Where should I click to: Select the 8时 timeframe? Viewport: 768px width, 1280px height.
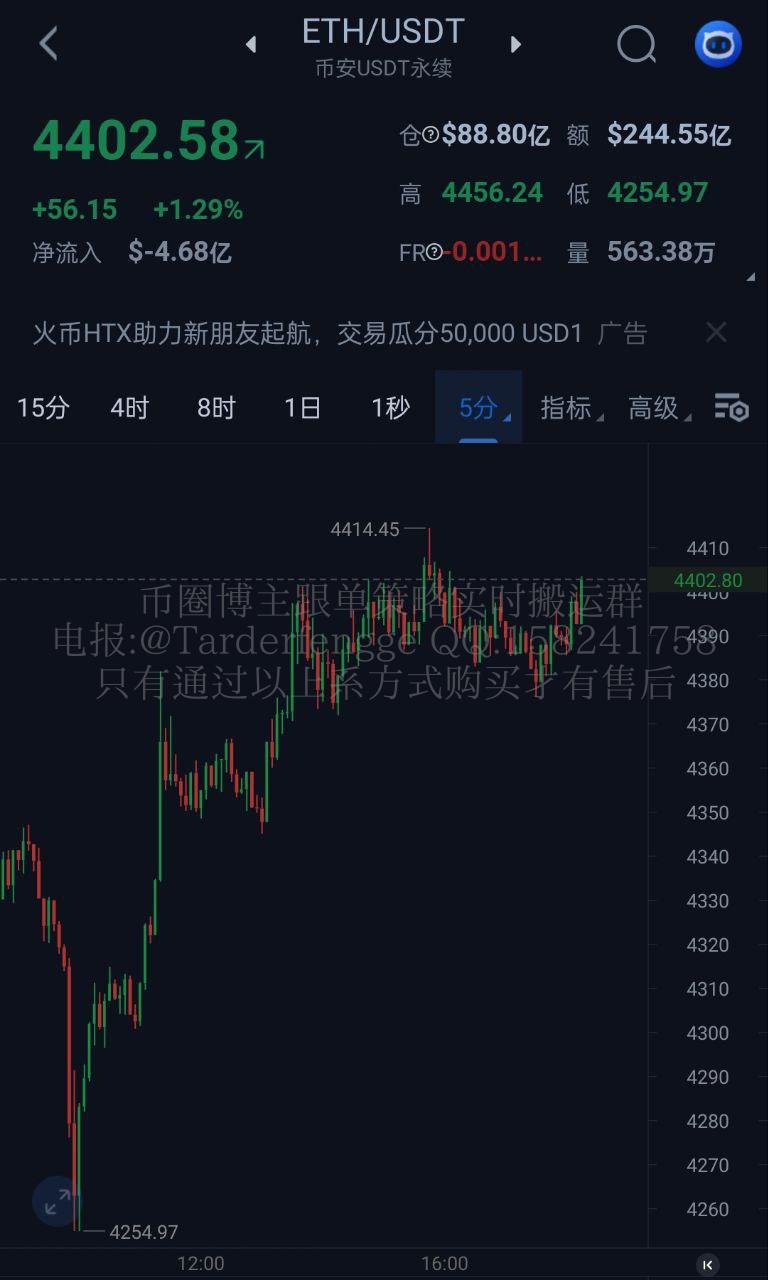pos(216,408)
